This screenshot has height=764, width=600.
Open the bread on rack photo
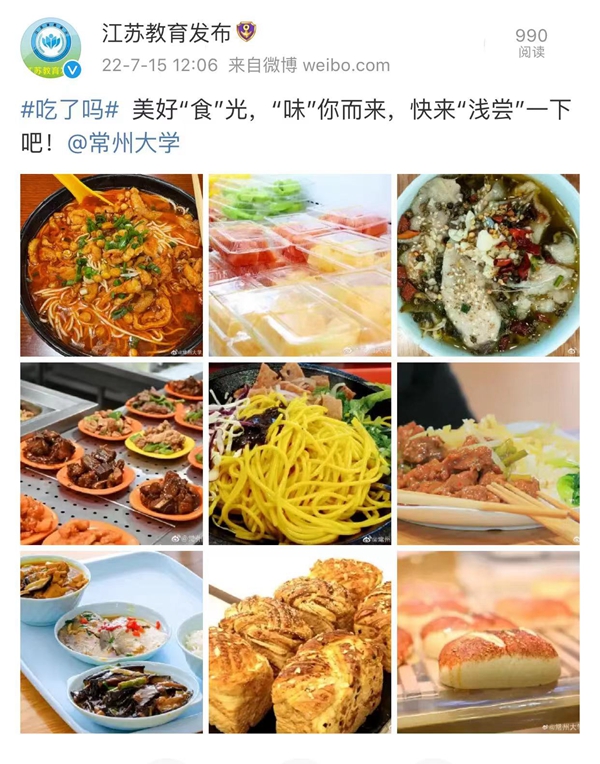[x=488, y=641]
